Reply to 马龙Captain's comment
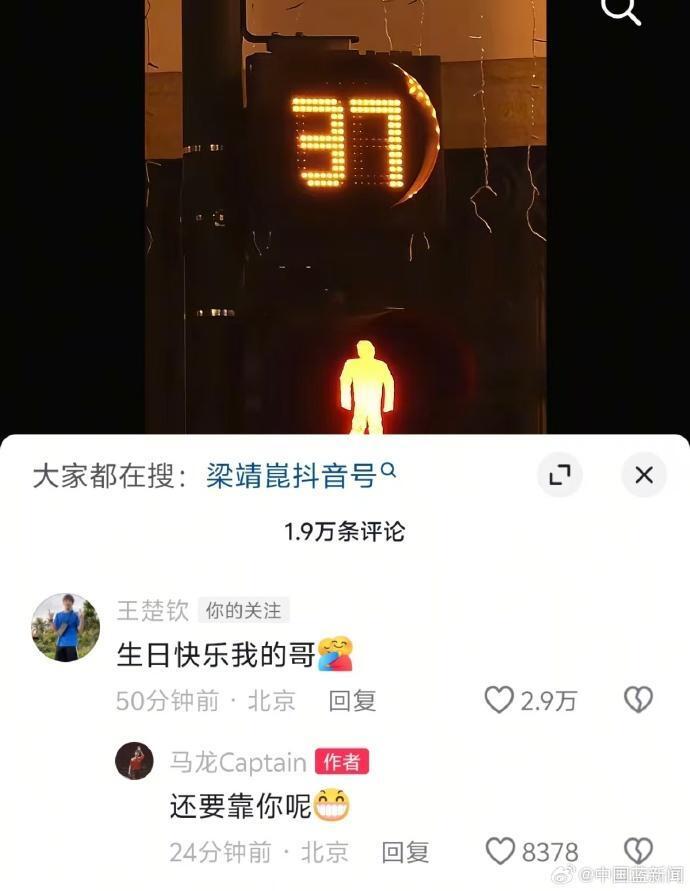 (405, 852)
